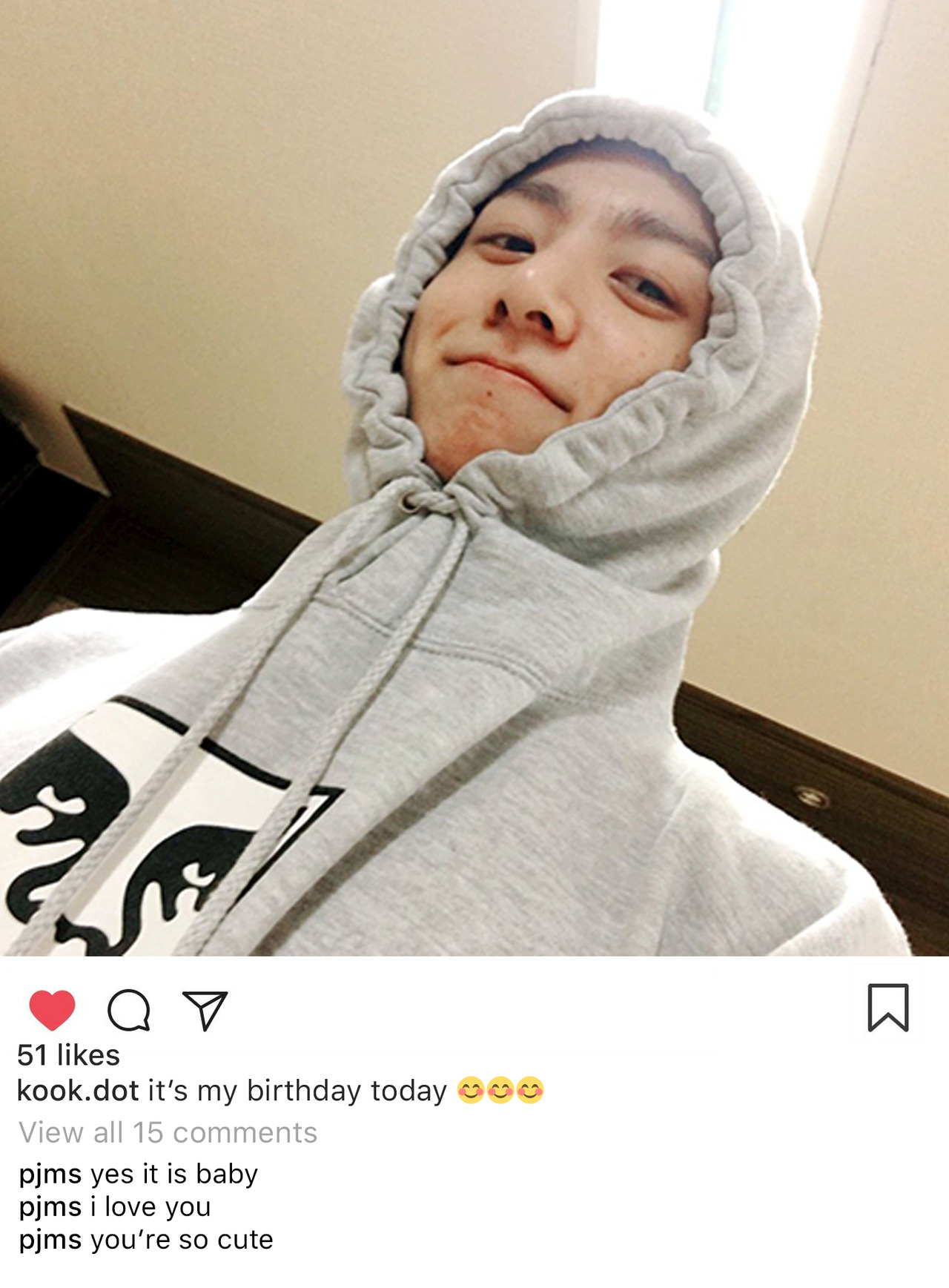Share the post via paper plane icon
The height and width of the screenshot is (1288, 949).
[204, 1010]
